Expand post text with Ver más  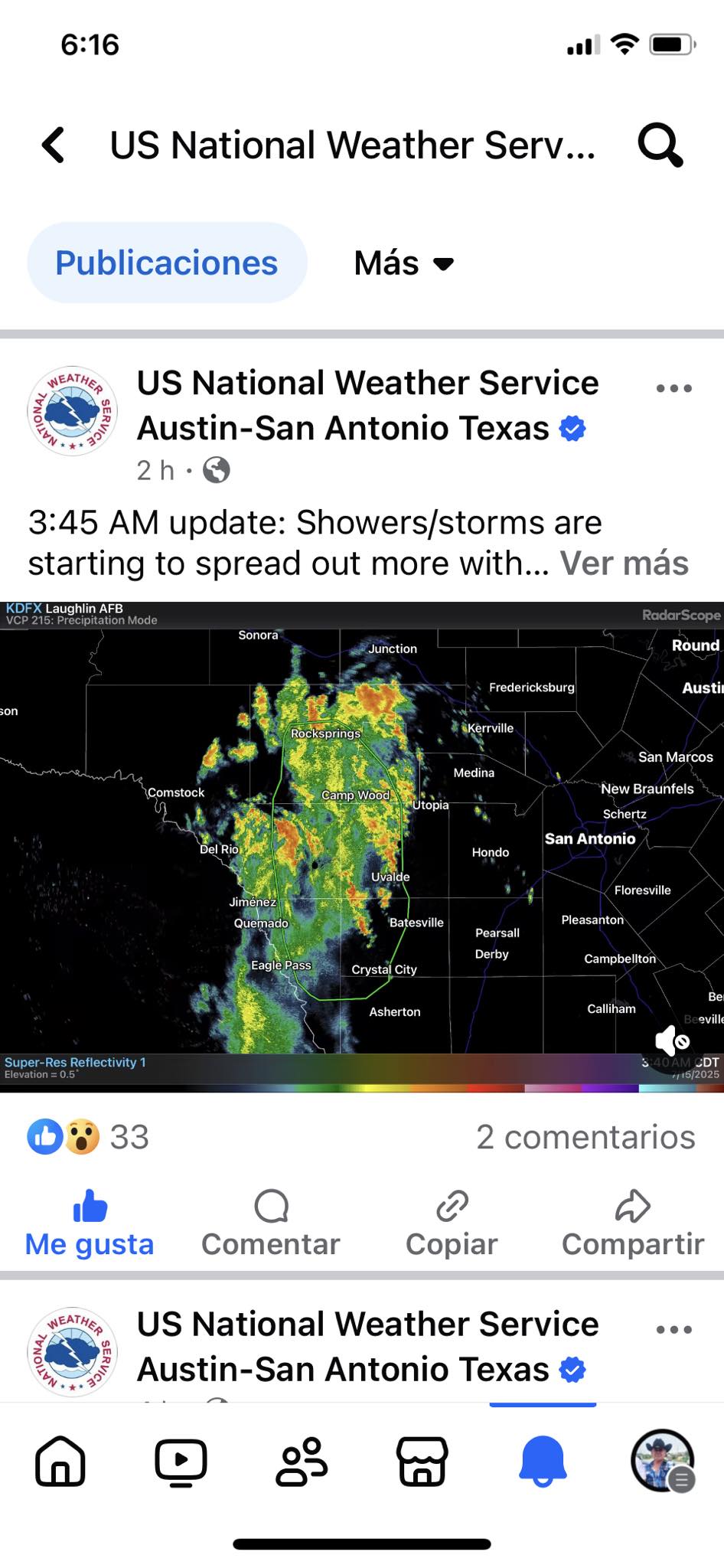click(x=624, y=563)
